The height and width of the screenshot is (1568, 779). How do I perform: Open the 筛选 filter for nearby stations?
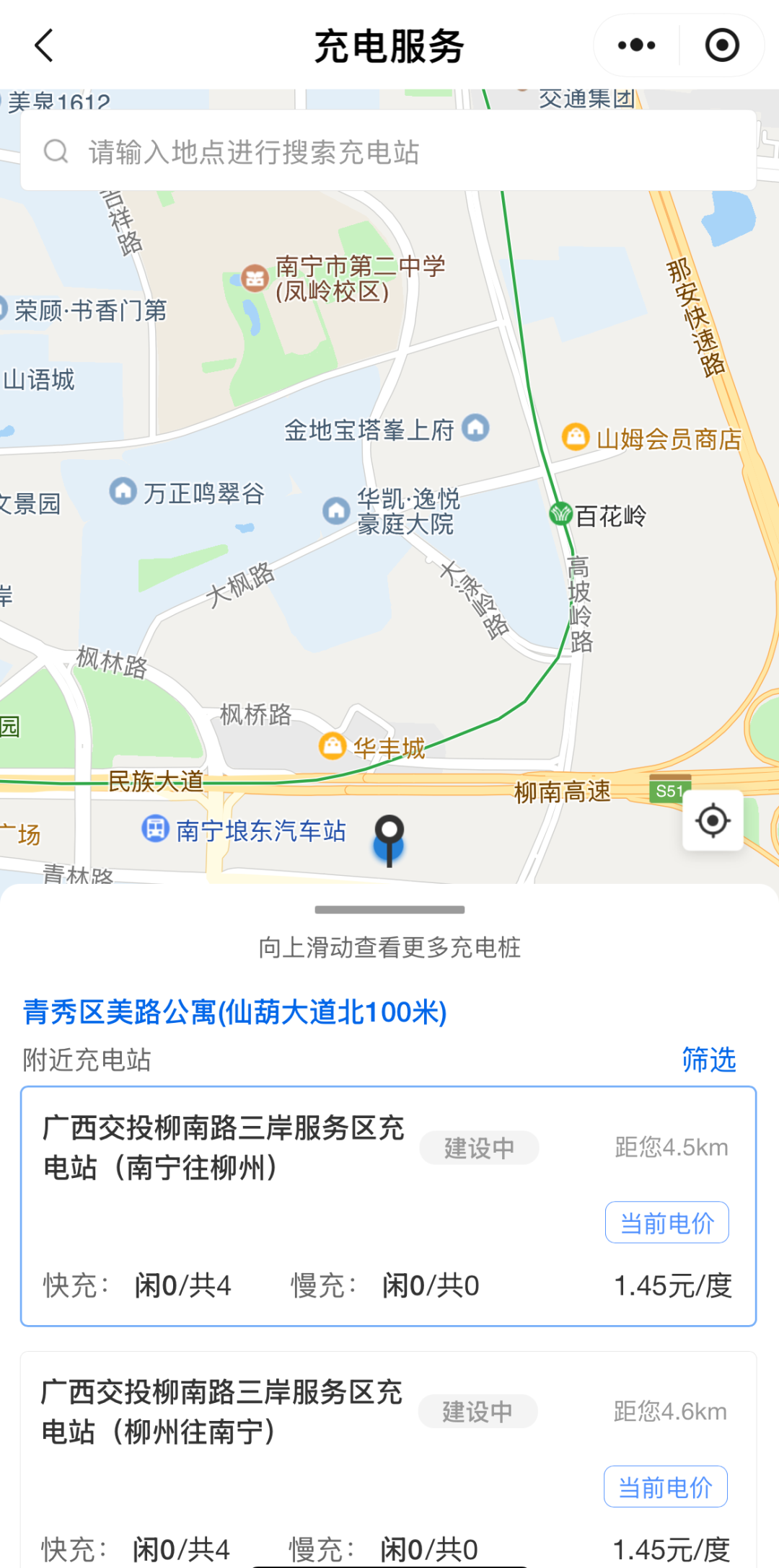point(708,1060)
